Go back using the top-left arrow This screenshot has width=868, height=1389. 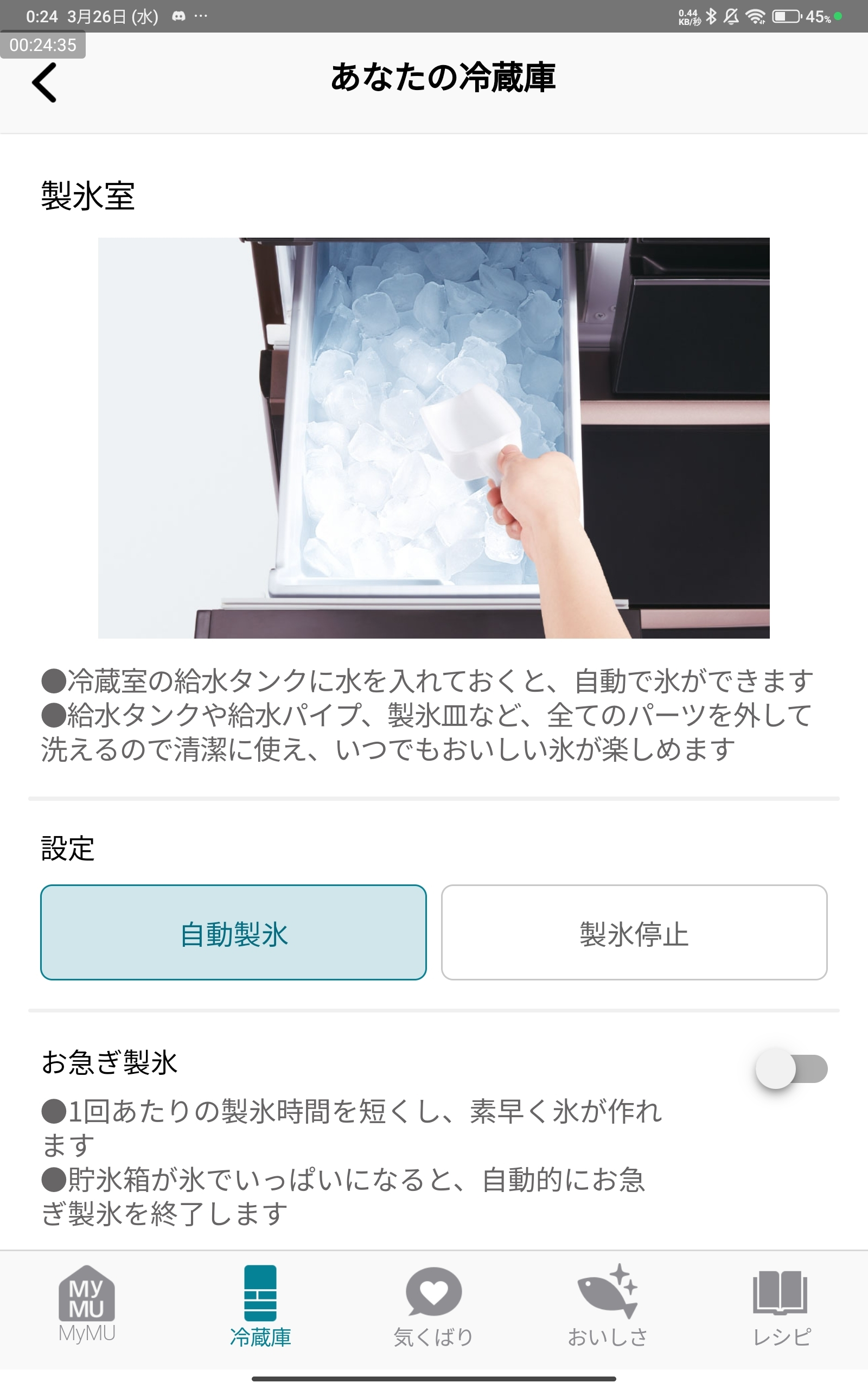click(44, 82)
